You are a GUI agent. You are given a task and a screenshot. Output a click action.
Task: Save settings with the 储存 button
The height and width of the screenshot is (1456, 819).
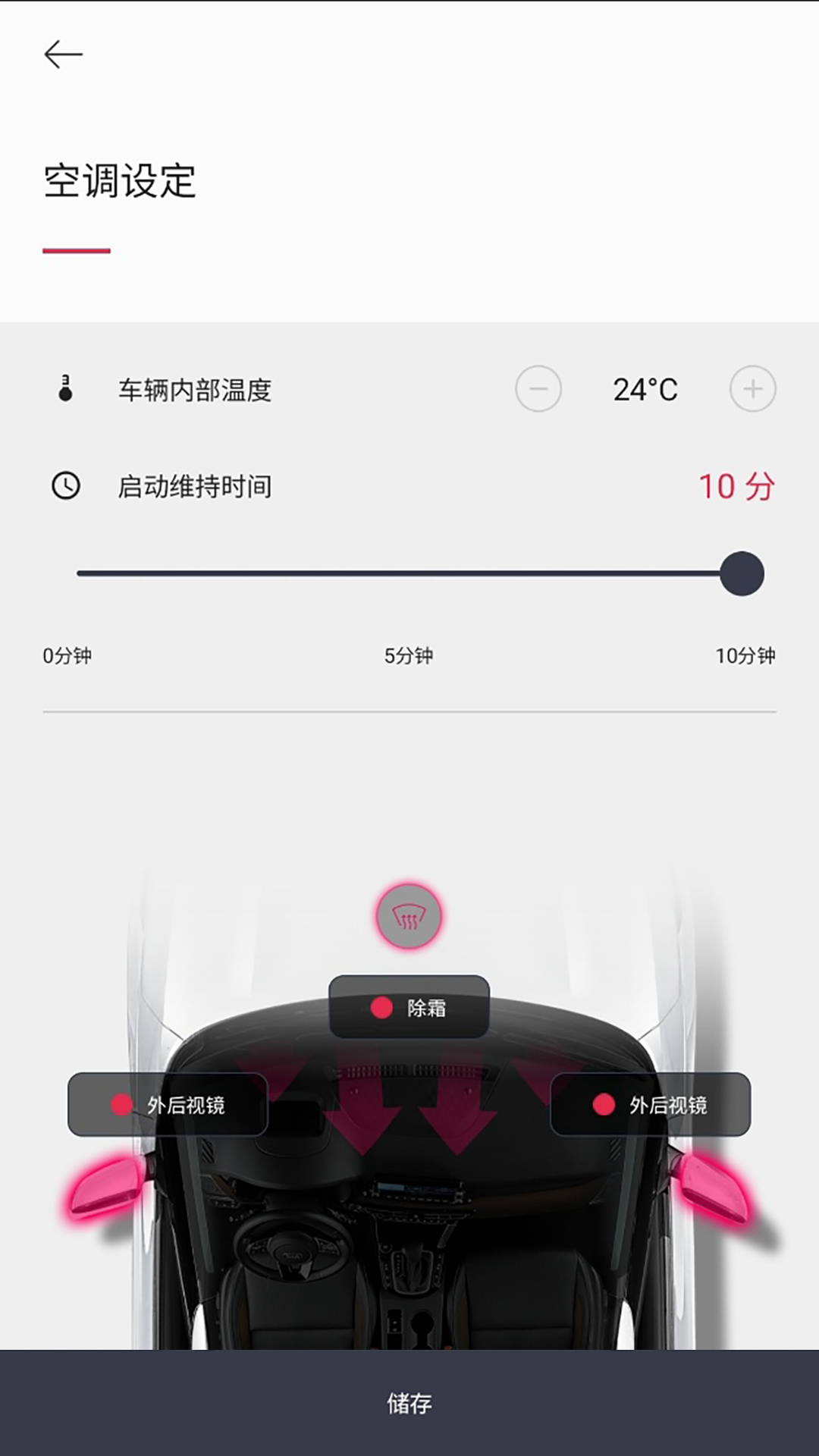pyautogui.click(x=409, y=1403)
